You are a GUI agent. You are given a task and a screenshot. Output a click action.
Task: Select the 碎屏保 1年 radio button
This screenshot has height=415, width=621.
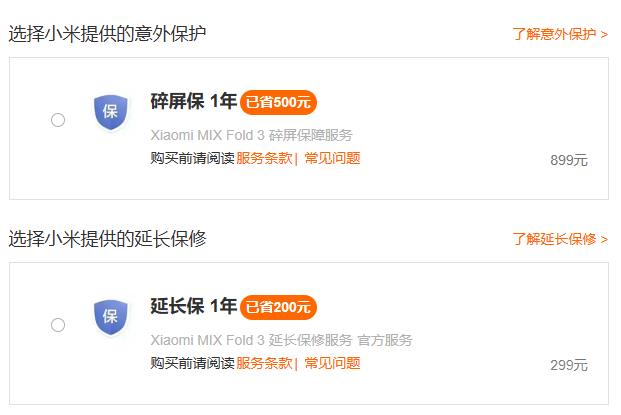(x=58, y=120)
